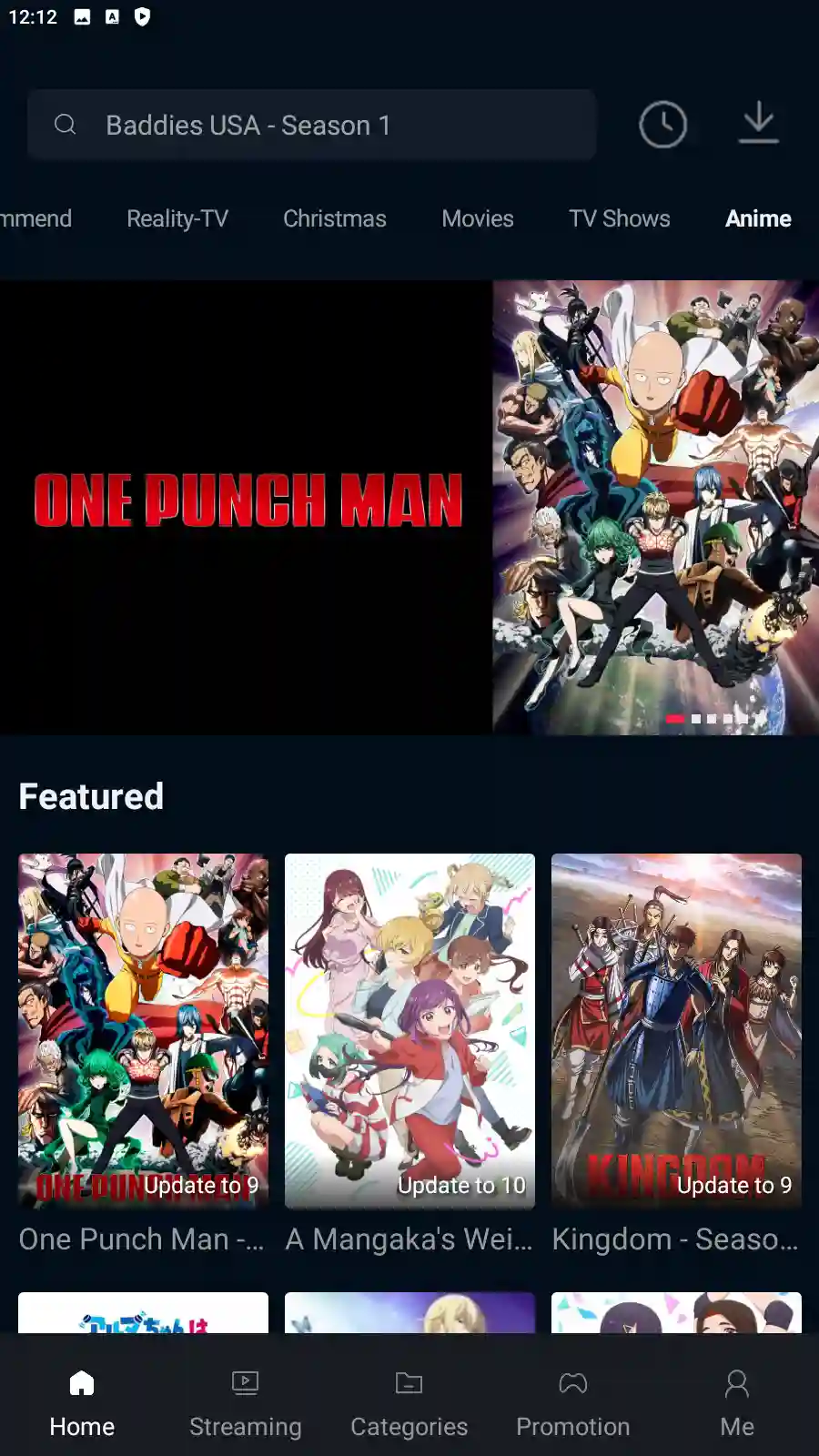This screenshot has height=1456, width=819.
Task: Open the One Punch Man banner
Action: (409, 507)
